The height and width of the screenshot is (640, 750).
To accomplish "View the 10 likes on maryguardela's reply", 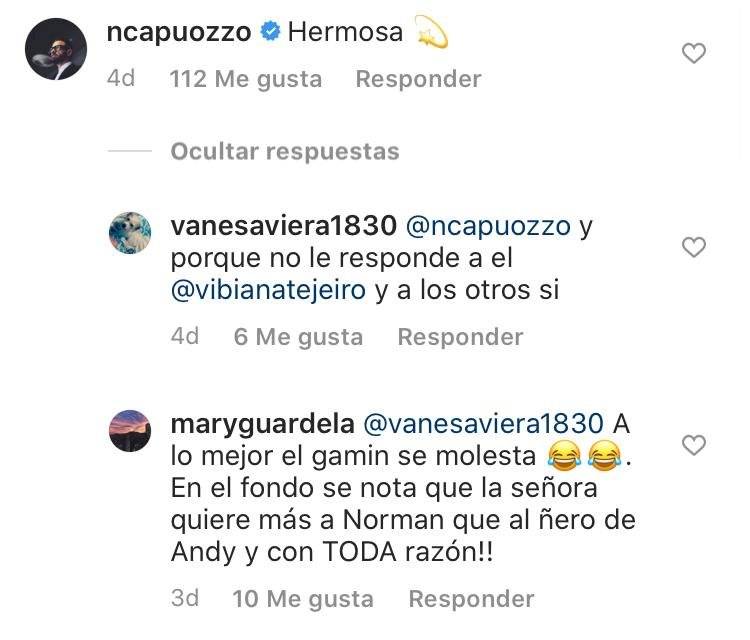I will click(302, 599).
